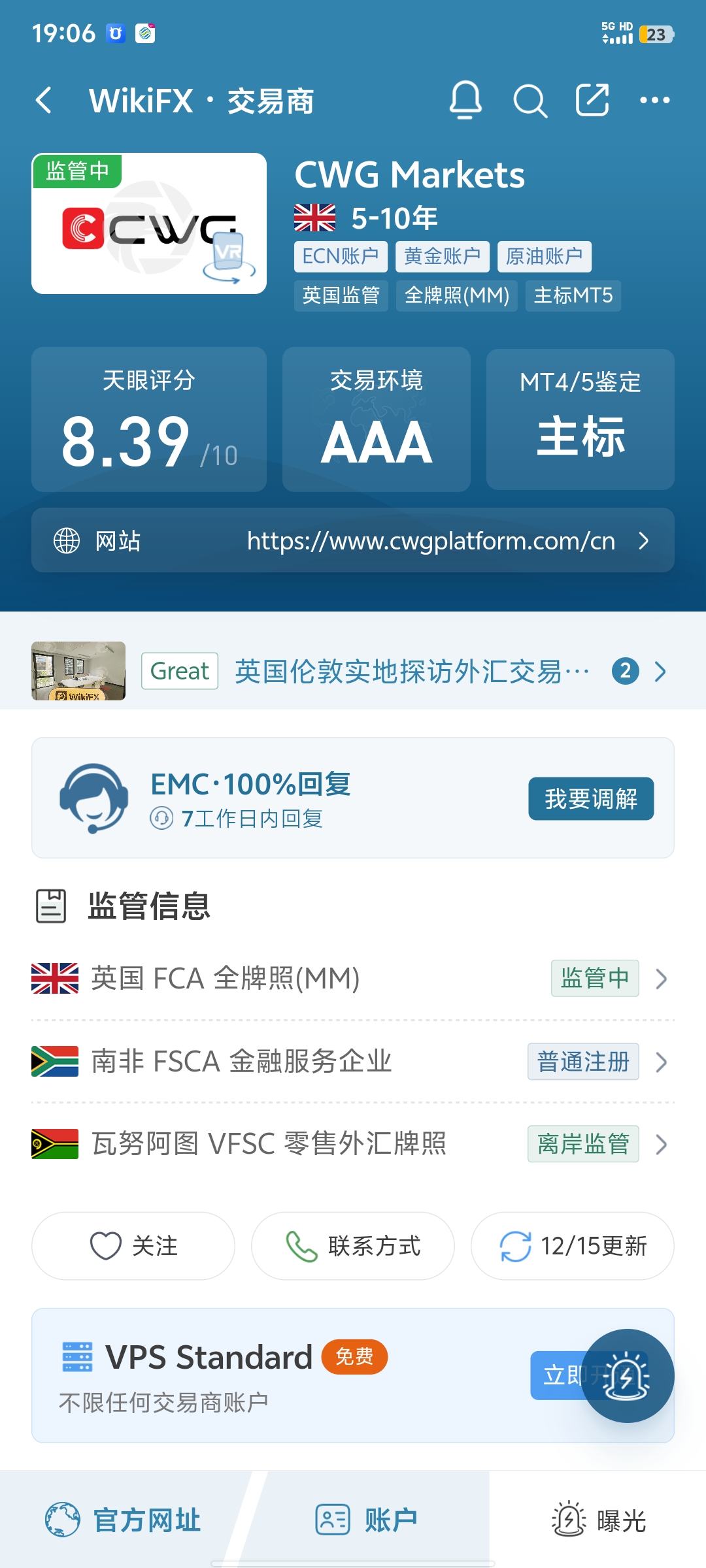Tap the 12/15更新 refresh button
The height and width of the screenshot is (1568, 706).
(x=573, y=1246)
